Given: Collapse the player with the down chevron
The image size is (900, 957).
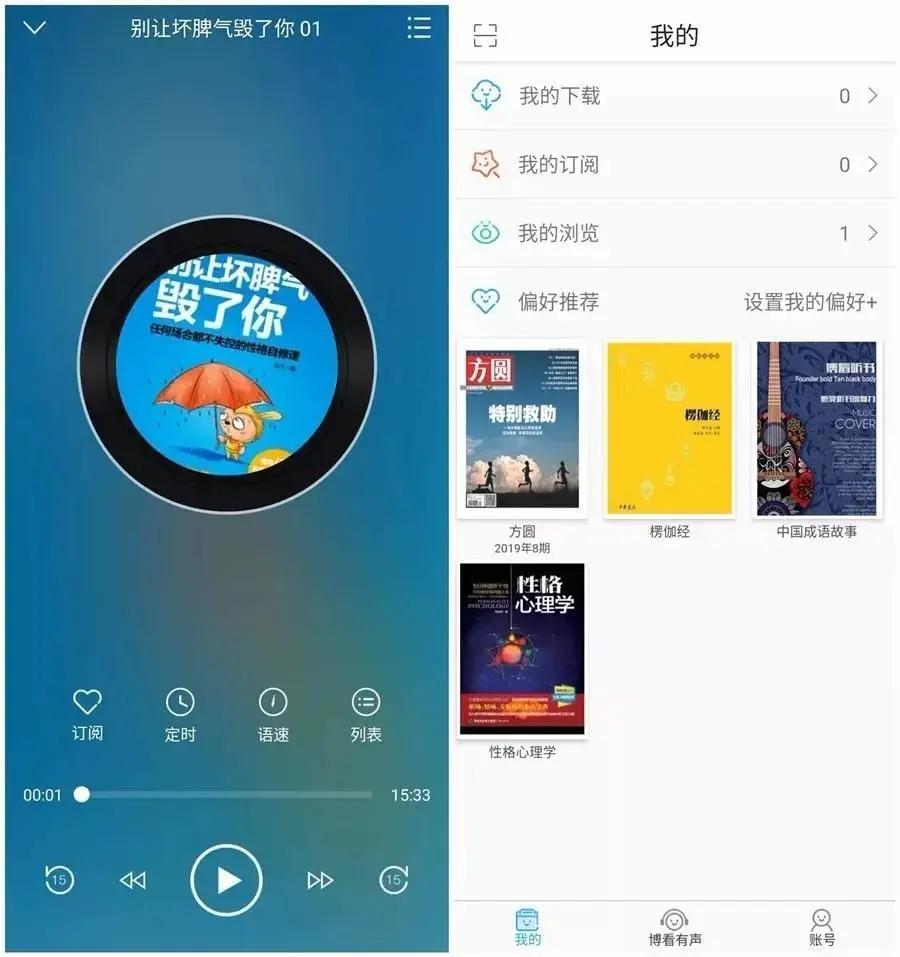Looking at the screenshot, I should (35, 28).
